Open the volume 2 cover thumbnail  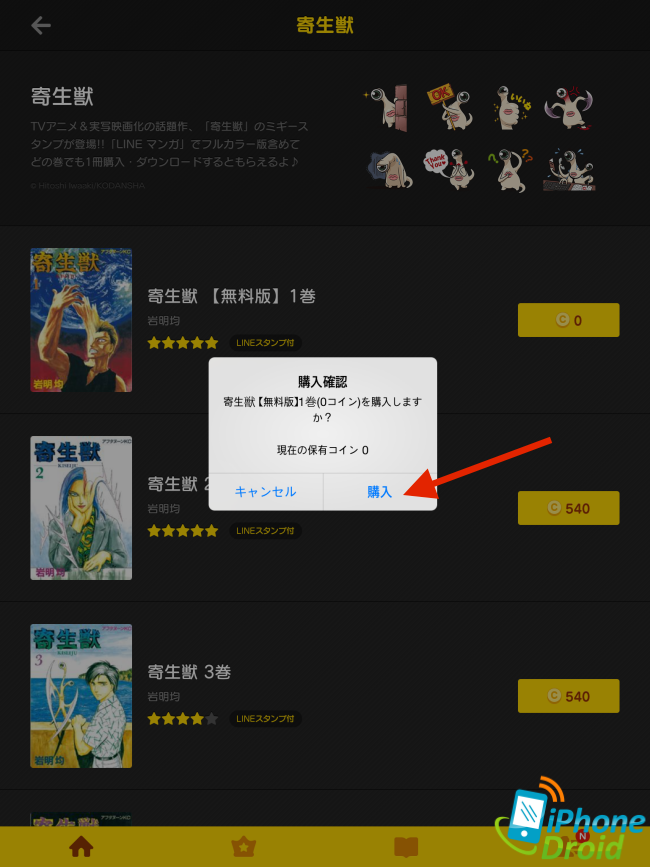(x=81, y=508)
